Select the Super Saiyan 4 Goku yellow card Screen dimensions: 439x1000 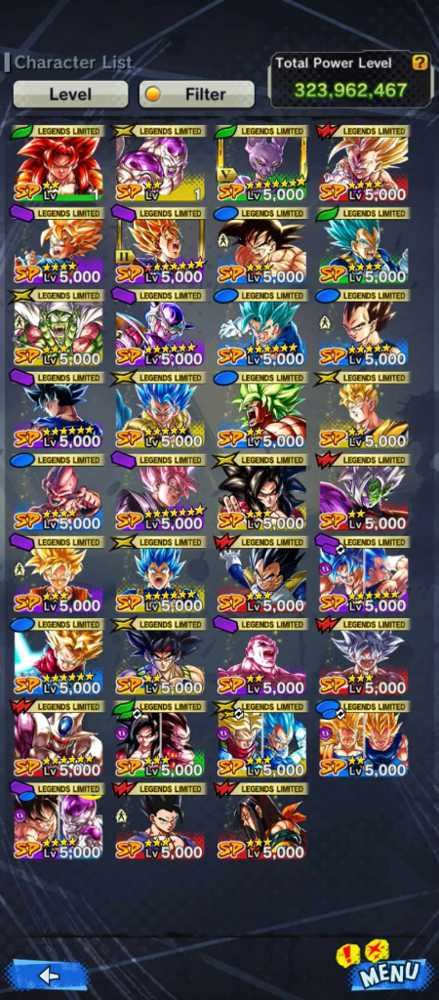(x=262, y=492)
